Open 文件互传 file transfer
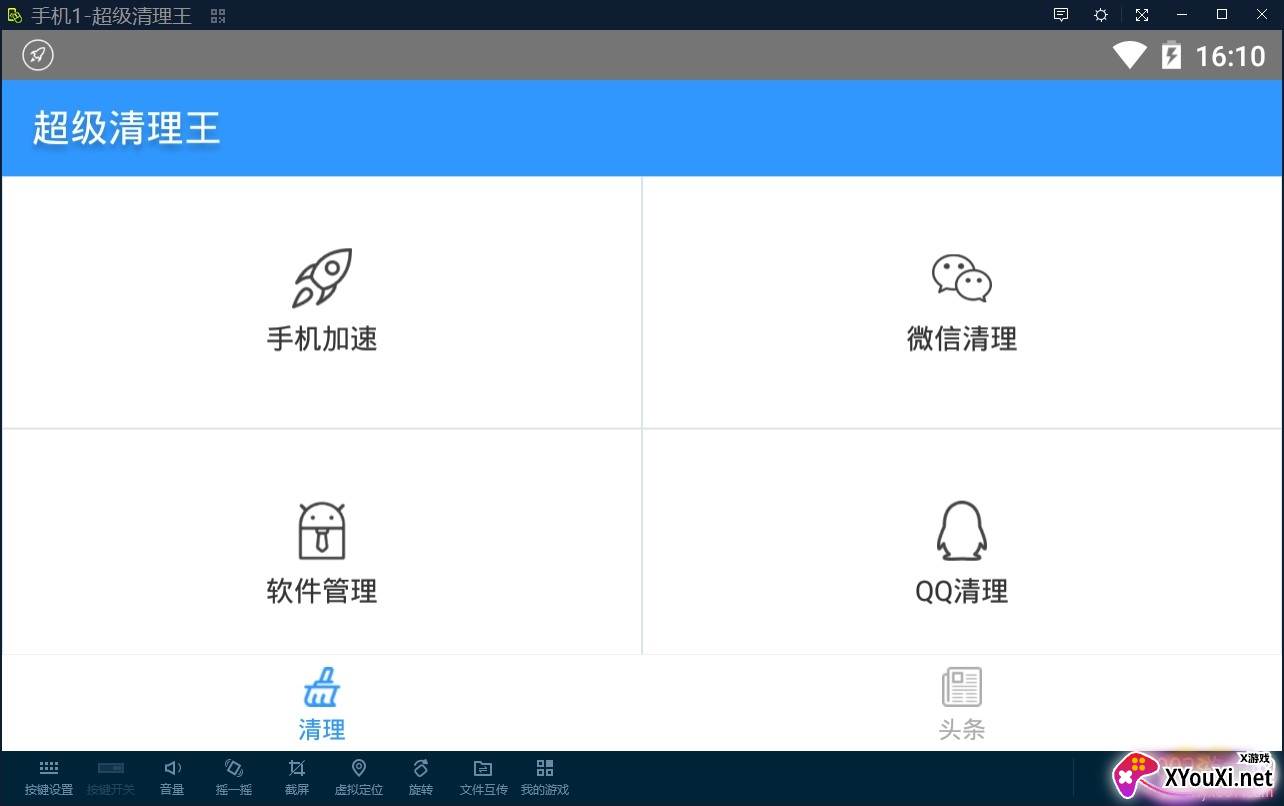This screenshot has width=1284, height=806. click(x=483, y=777)
